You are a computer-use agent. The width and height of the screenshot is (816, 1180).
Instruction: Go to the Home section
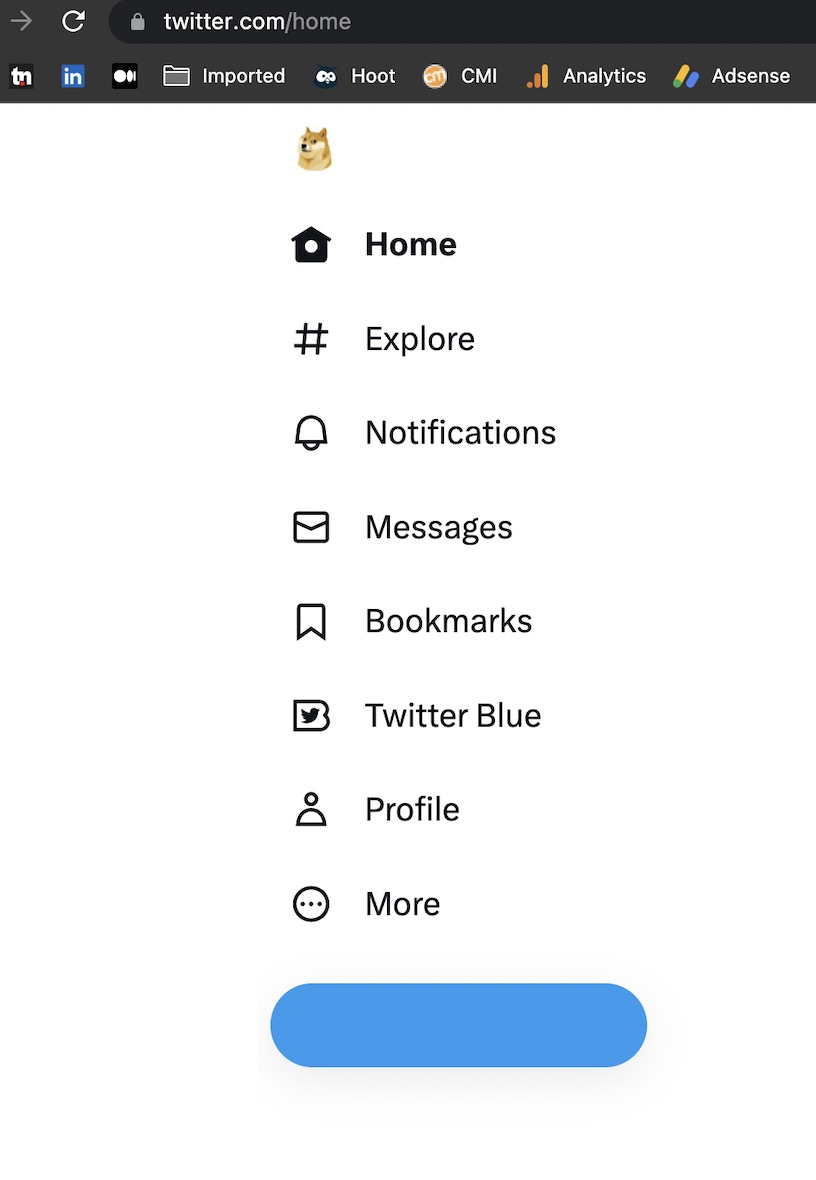pos(374,245)
